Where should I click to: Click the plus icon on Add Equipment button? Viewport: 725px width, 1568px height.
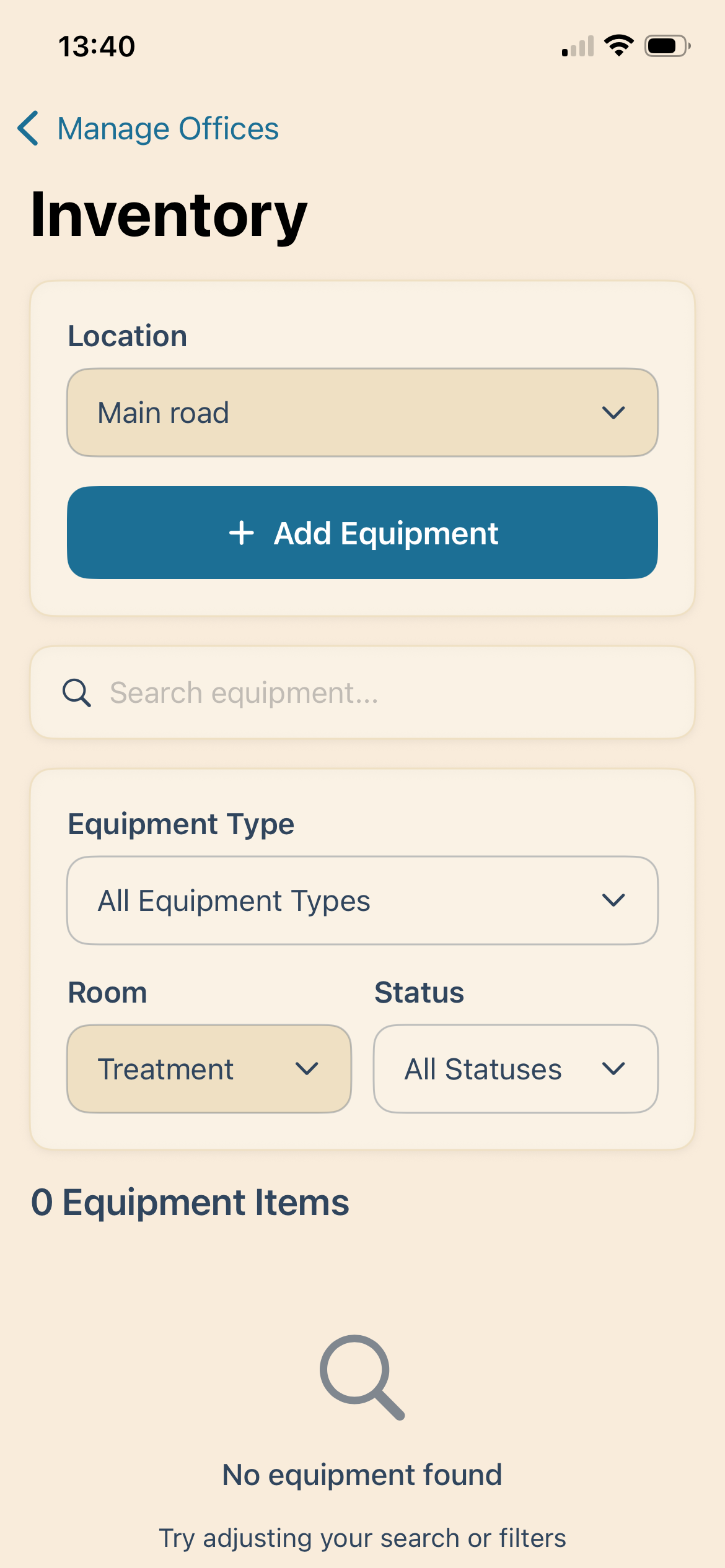(x=242, y=533)
